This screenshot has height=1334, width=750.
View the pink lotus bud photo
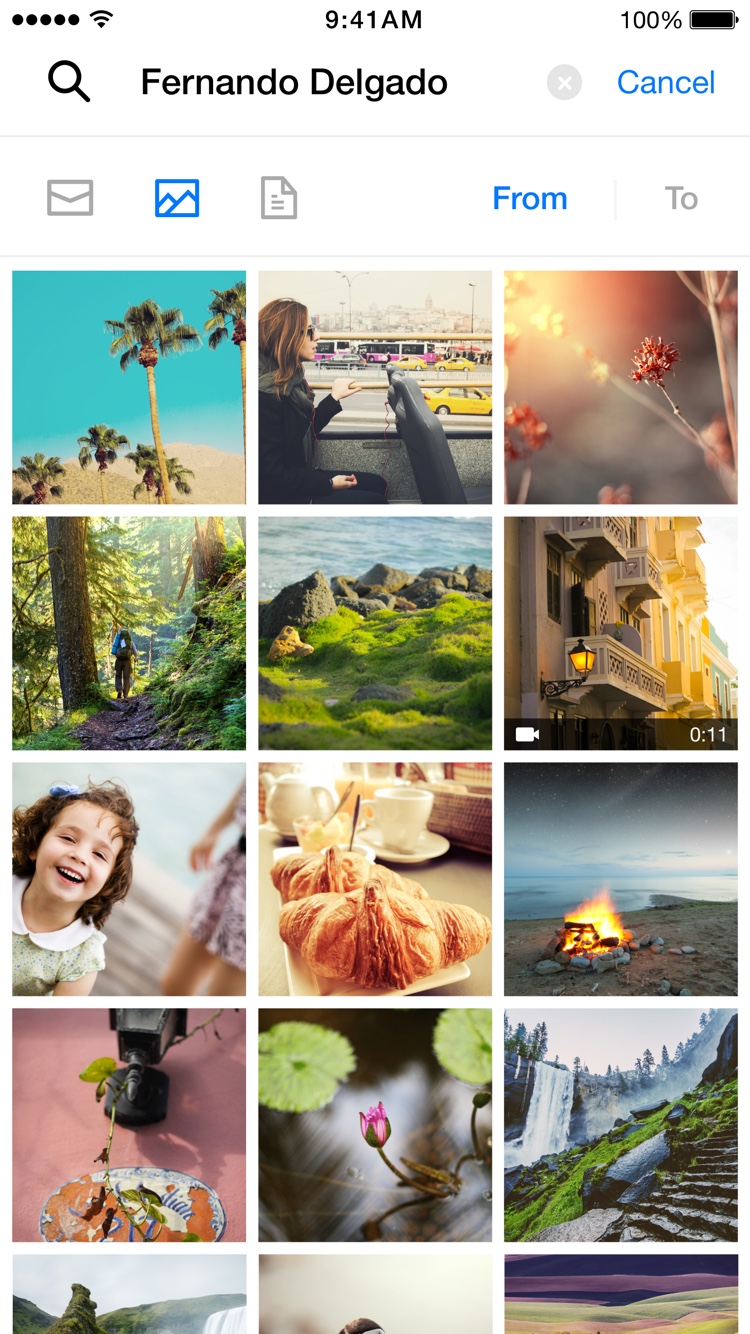point(375,1125)
